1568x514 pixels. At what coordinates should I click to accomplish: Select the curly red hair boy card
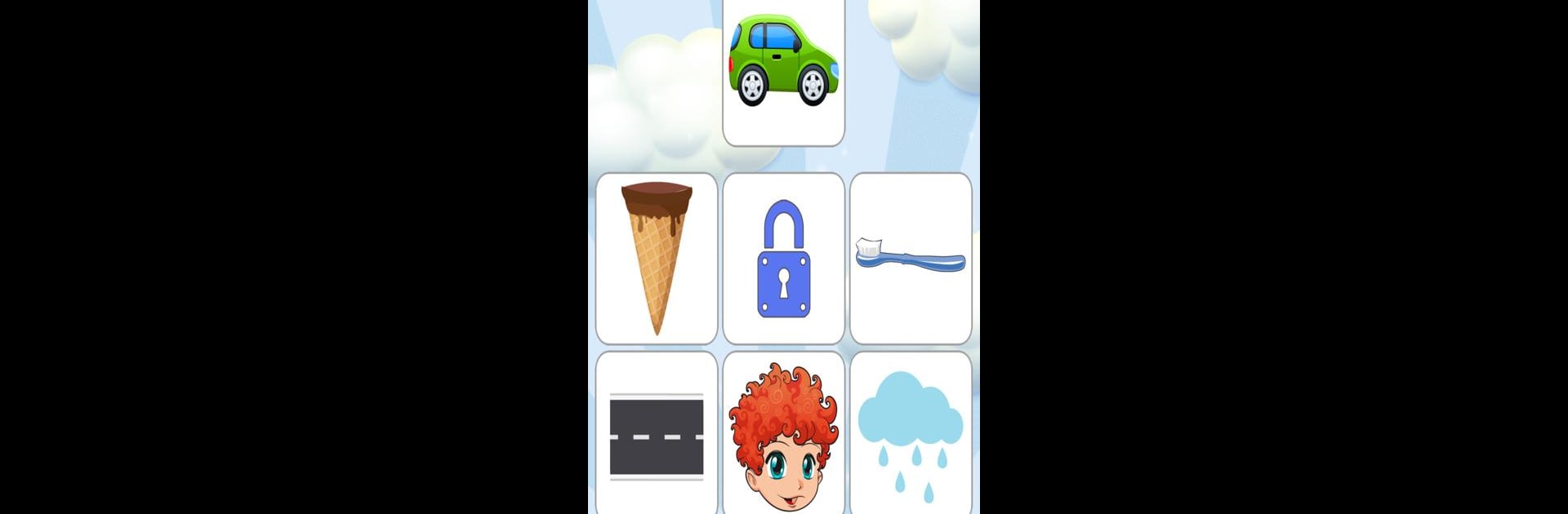click(783, 436)
